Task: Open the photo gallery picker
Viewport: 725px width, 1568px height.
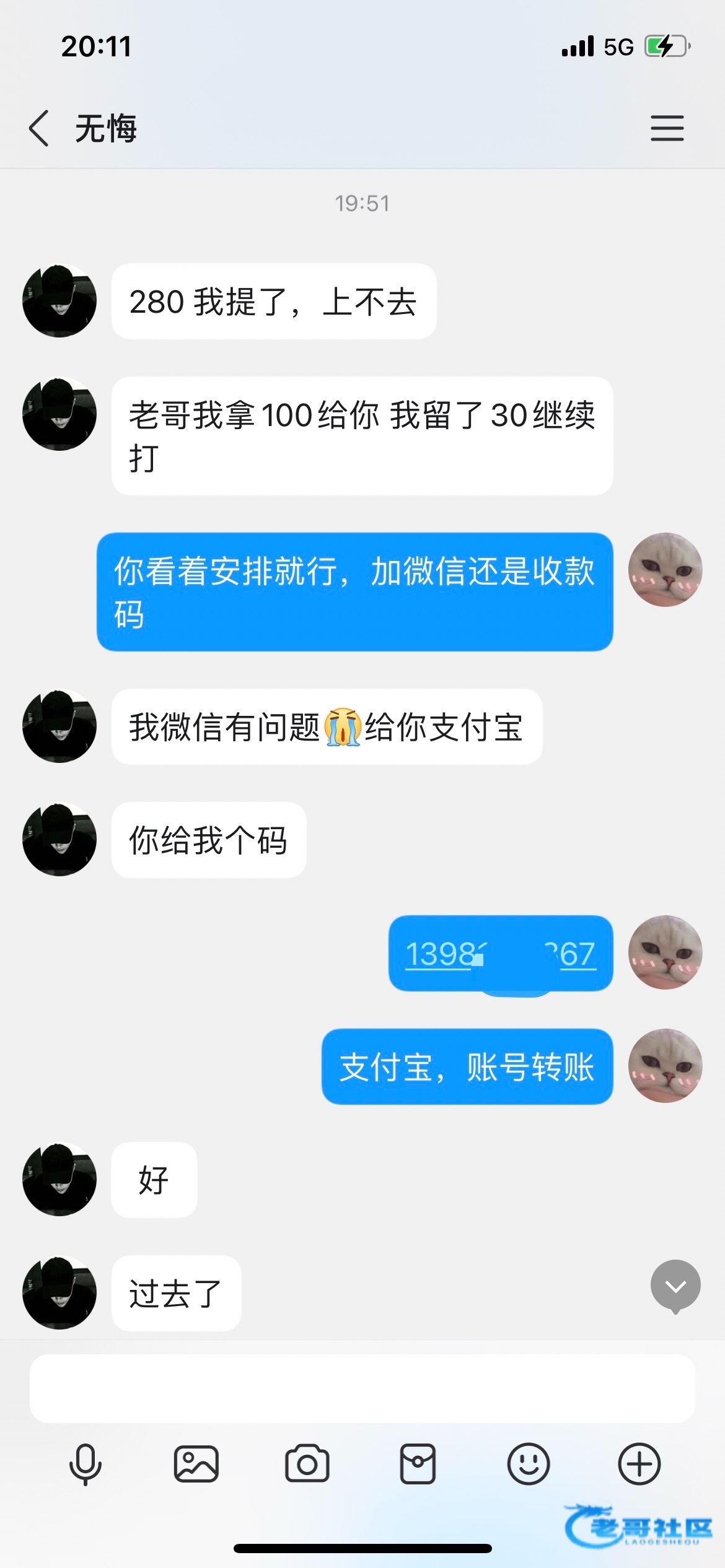Action: point(196,1464)
